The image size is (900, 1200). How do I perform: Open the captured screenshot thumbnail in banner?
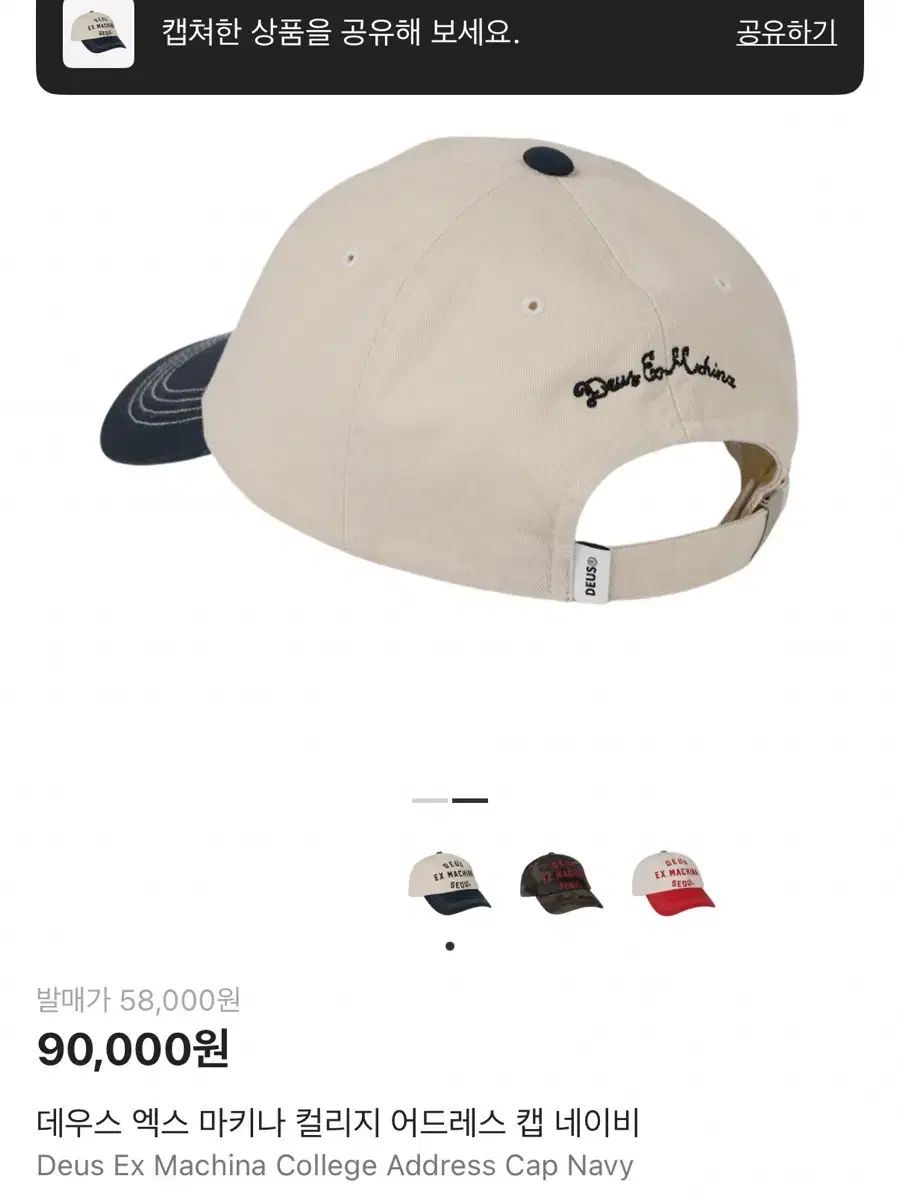point(98,34)
